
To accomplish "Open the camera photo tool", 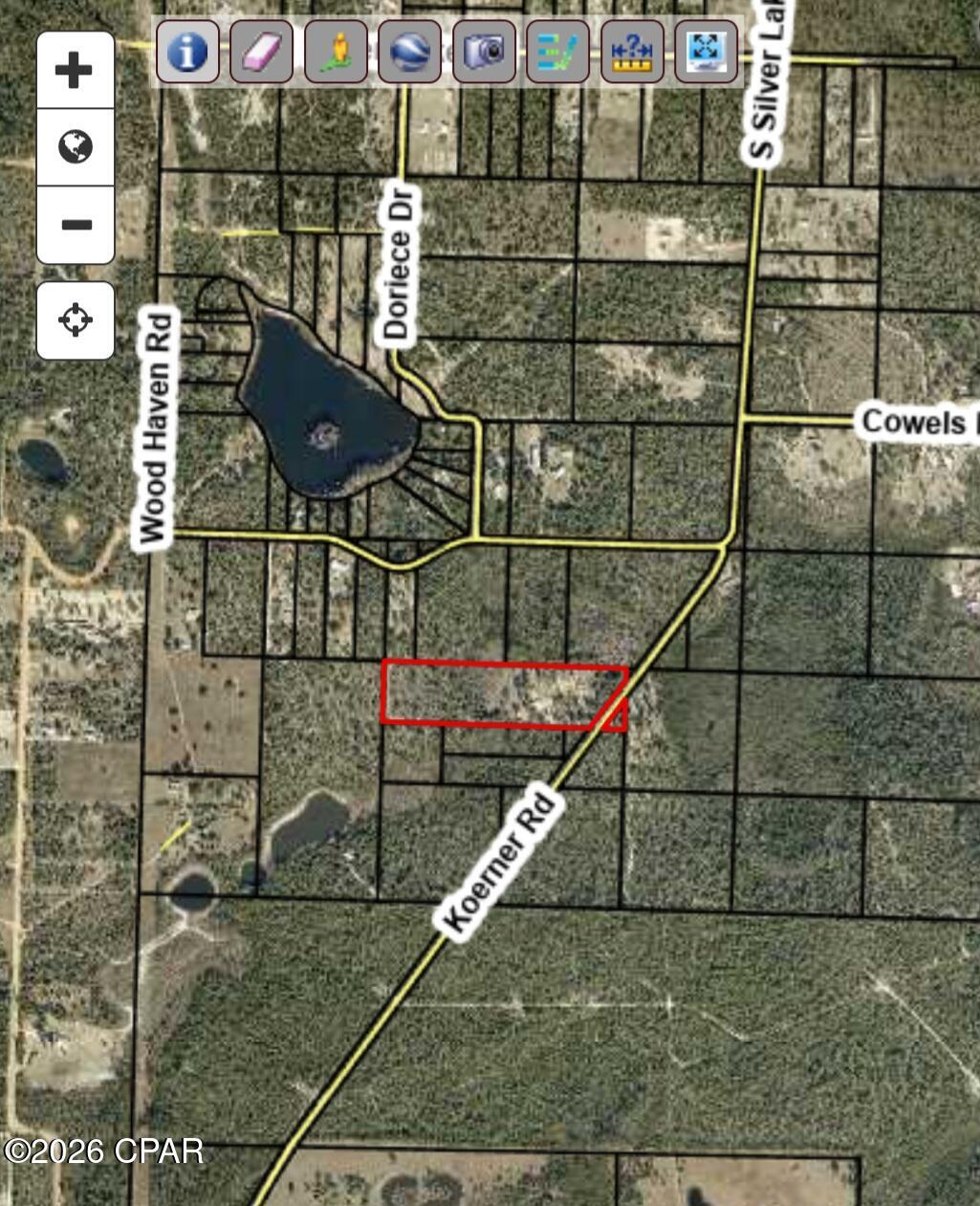I will tap(484, 54).
